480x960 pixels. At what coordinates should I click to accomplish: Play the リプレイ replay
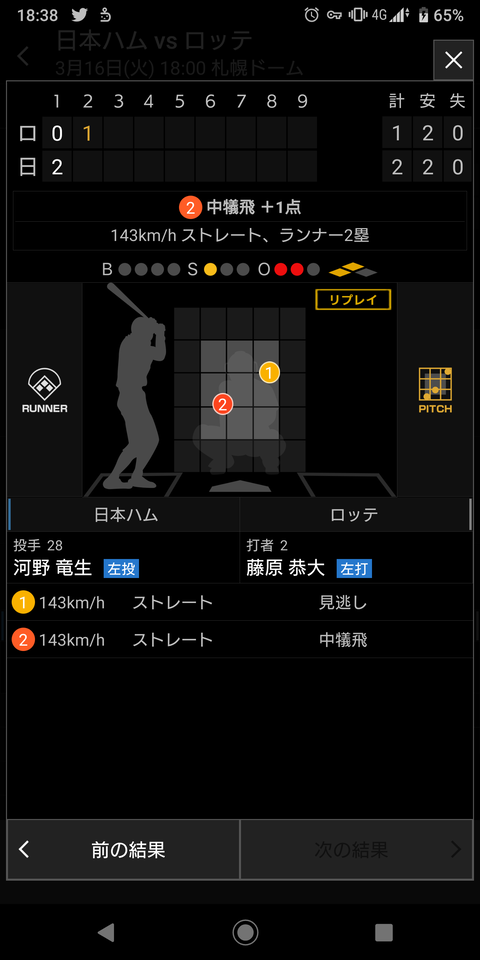point(353,300)
